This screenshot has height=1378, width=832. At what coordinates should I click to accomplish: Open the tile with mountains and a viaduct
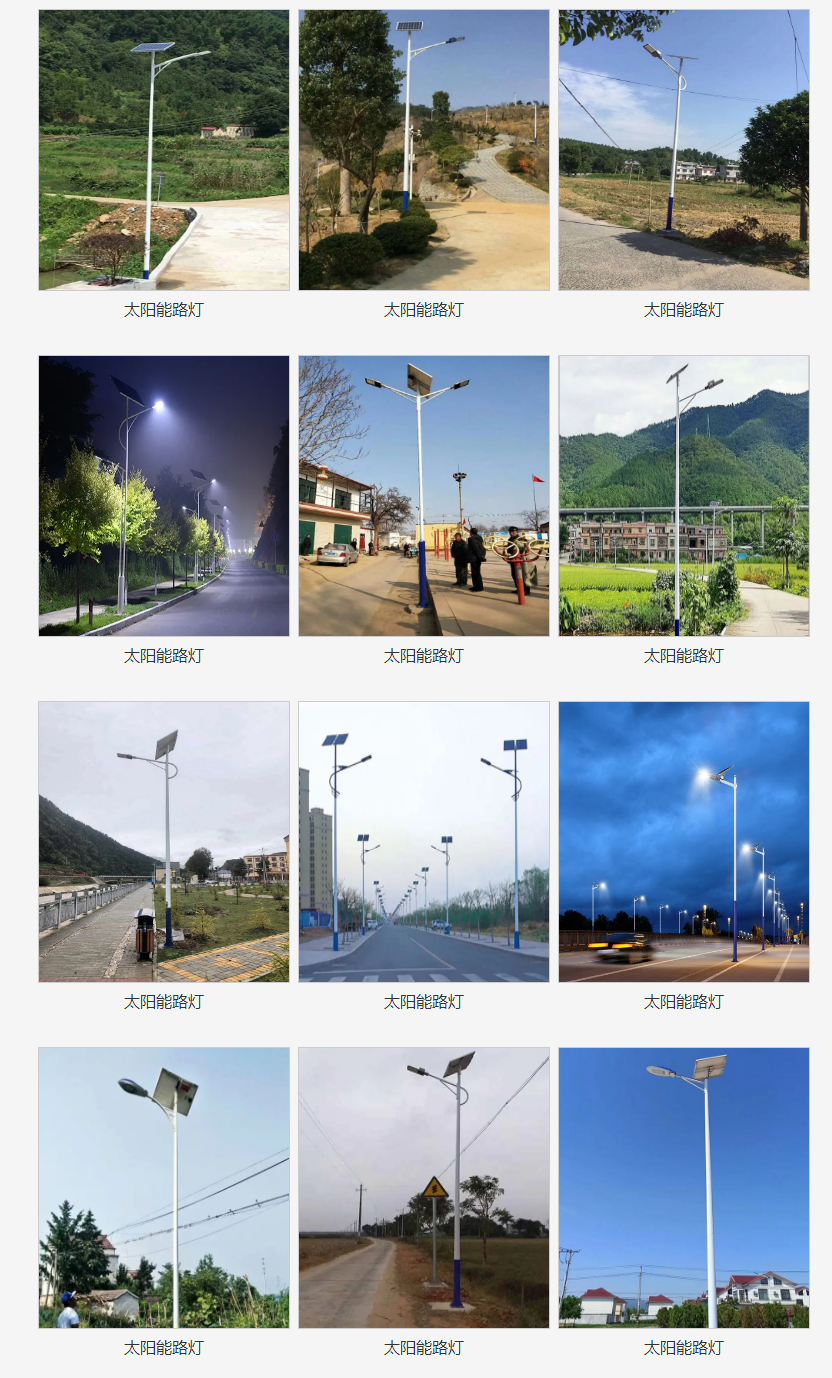click(684, 496)
